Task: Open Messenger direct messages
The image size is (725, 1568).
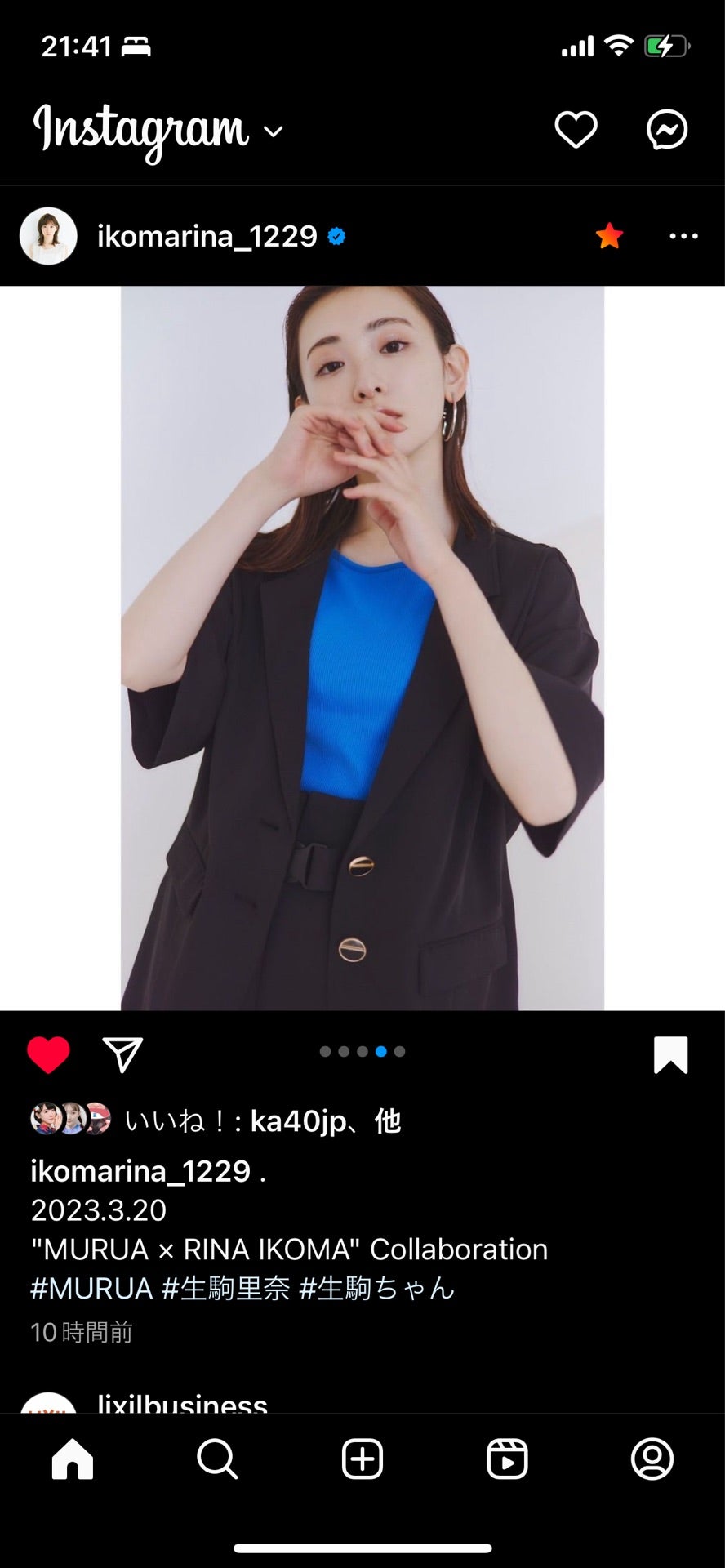Action: pyautogui.click(x=667, y=129)
